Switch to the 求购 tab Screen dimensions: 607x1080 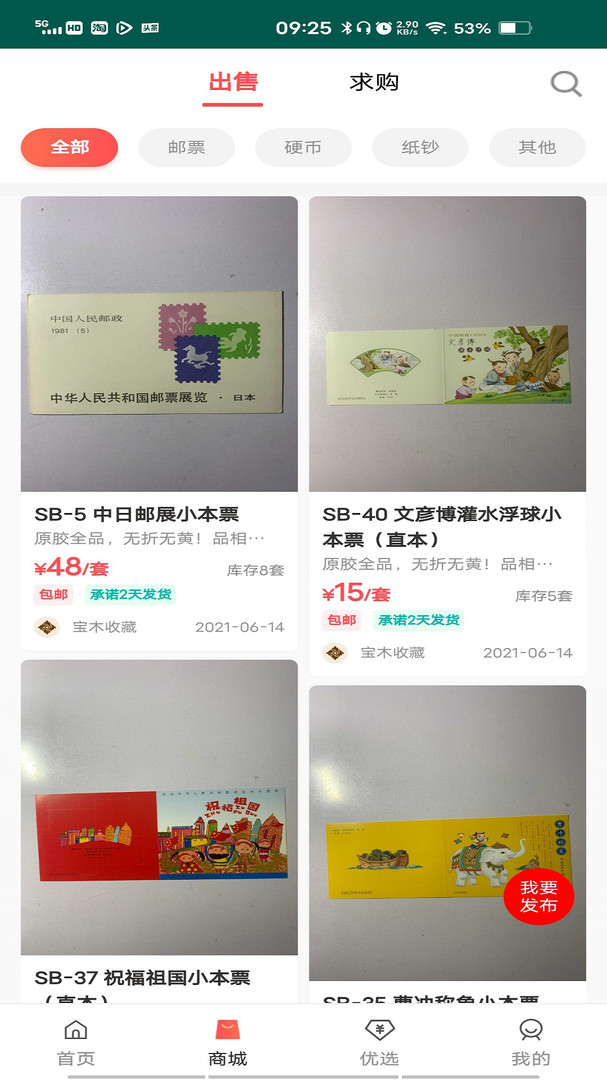(x=374, y=83)
